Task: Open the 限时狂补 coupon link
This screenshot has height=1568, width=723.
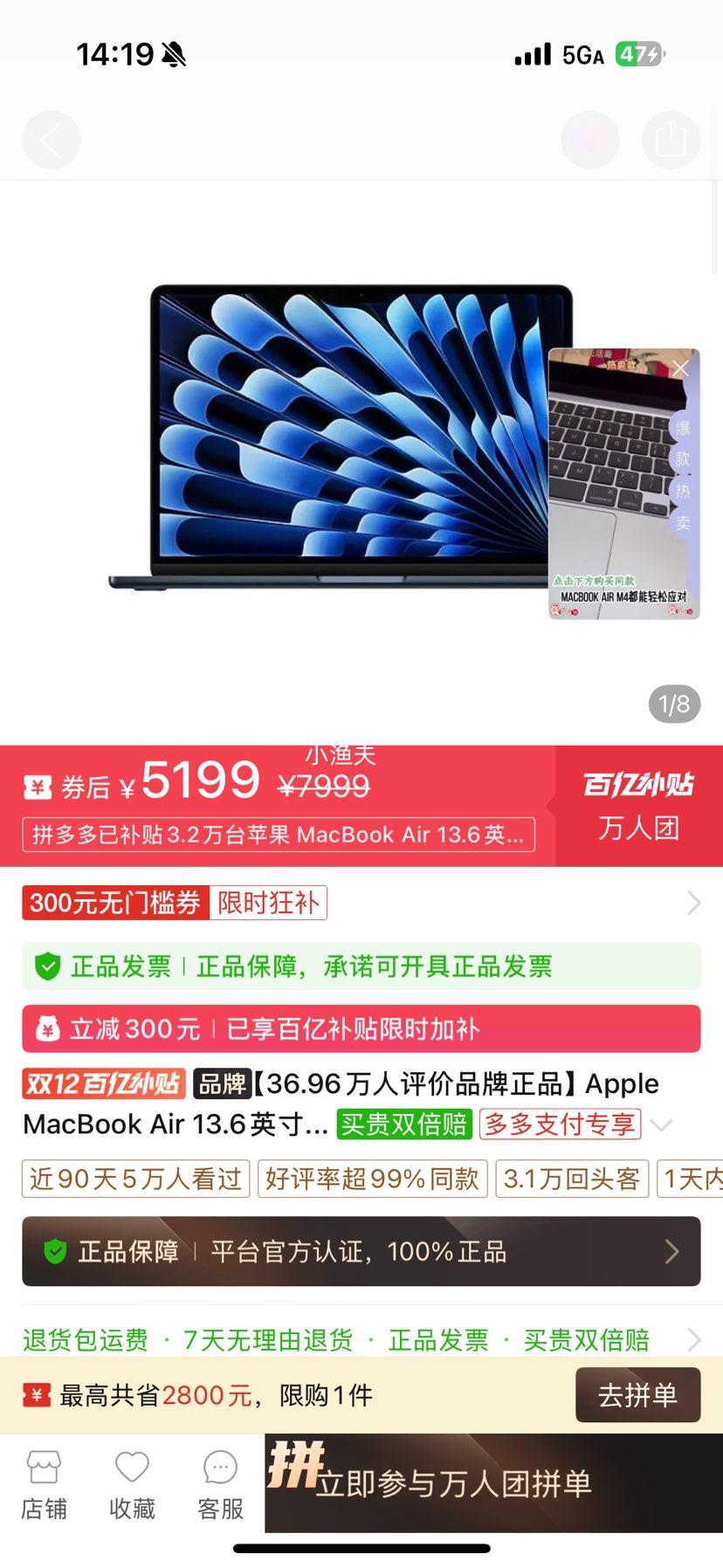Action: pyautogui.click(x=271, y=903)
